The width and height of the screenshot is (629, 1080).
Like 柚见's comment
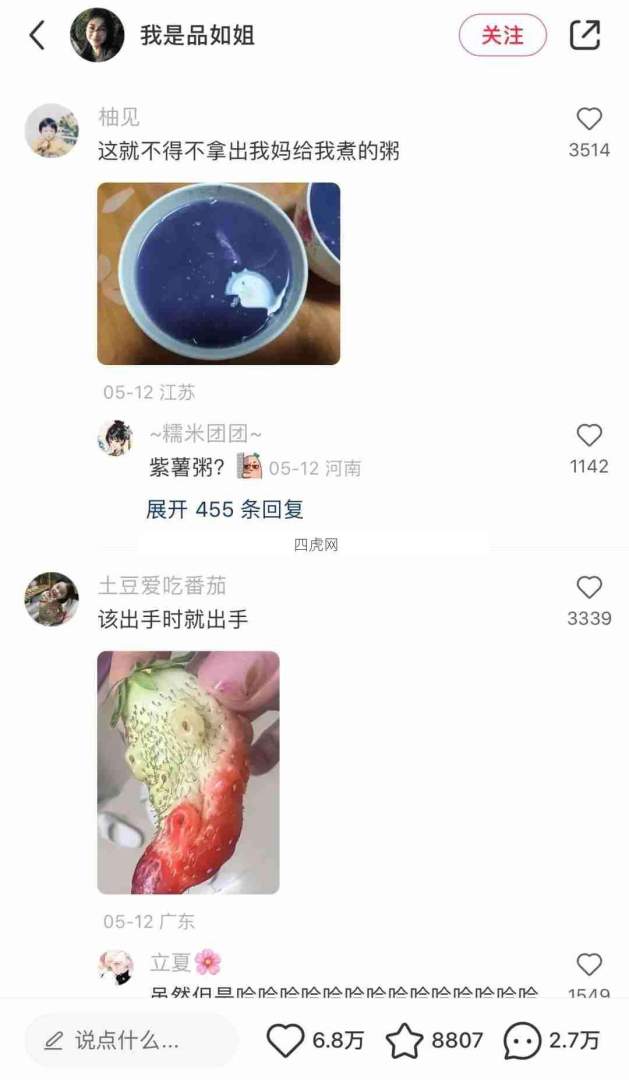pyautogui.click(x=589, y=120)
